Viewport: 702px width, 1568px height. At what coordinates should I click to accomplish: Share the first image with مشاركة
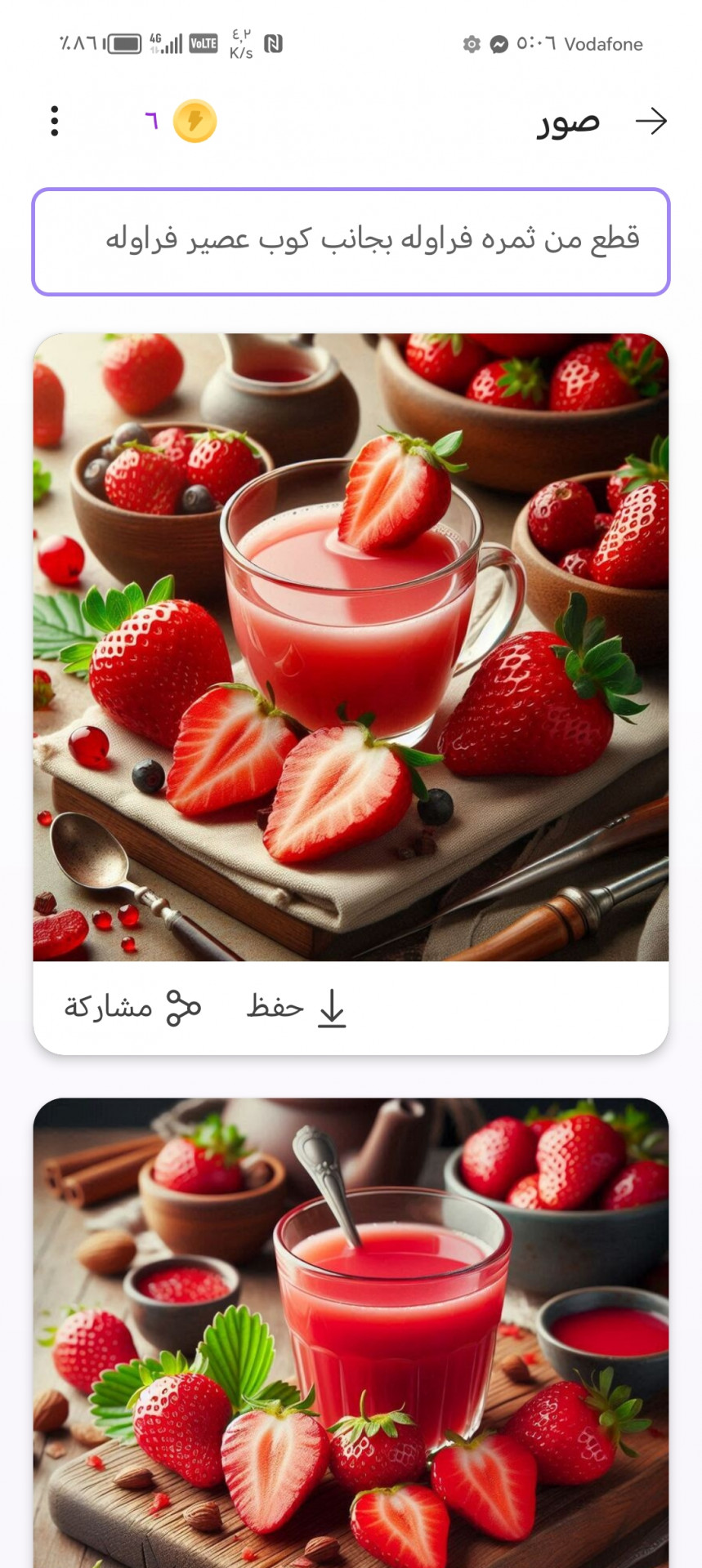[132, 1008]
